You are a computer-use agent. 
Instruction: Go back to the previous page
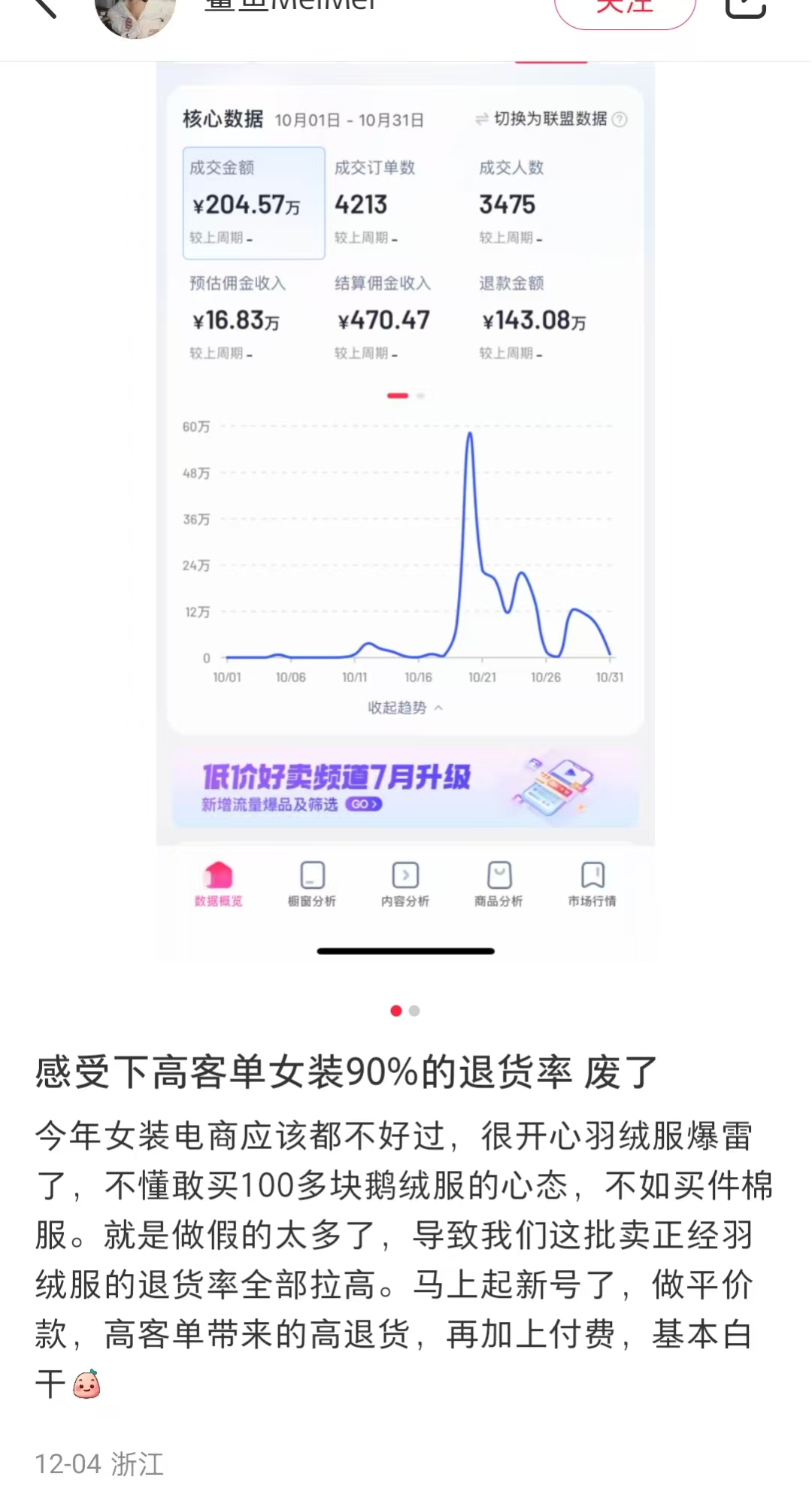click(45, 8)
